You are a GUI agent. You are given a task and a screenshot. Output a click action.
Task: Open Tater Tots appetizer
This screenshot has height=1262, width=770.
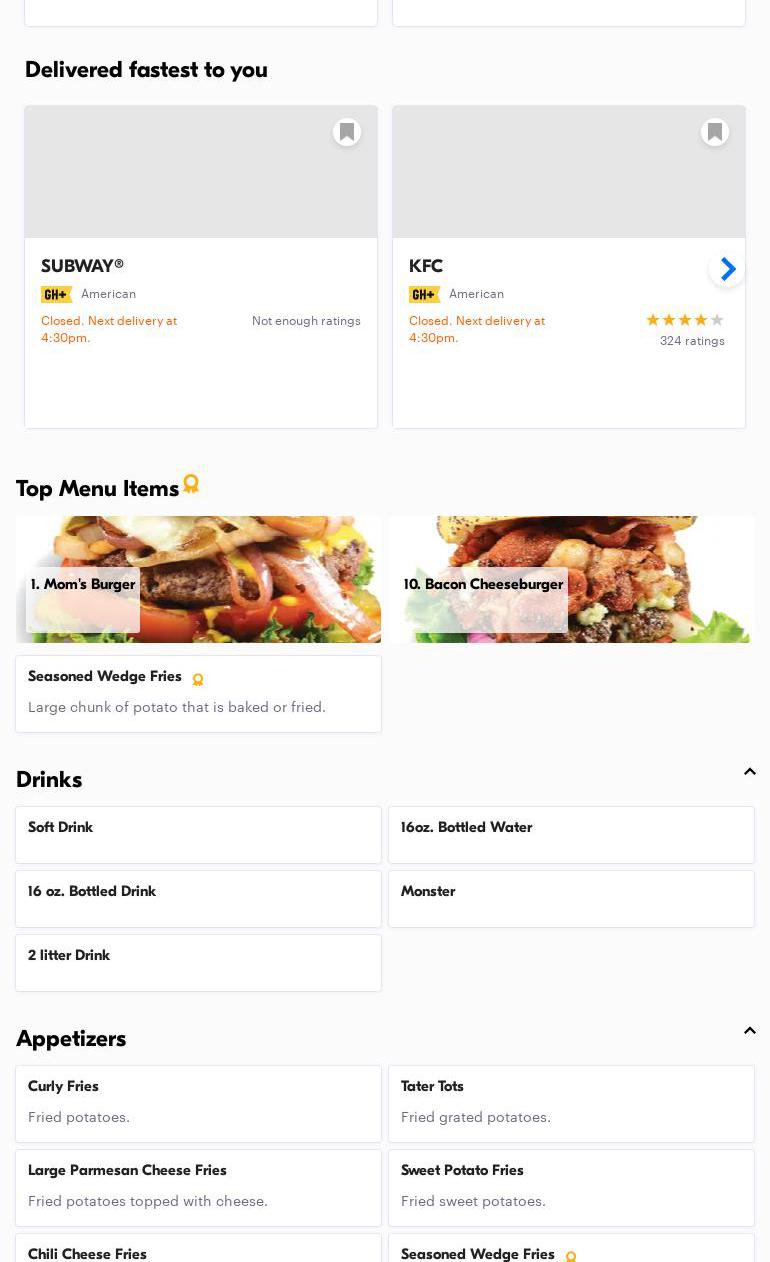click(x=571, y=1103)
